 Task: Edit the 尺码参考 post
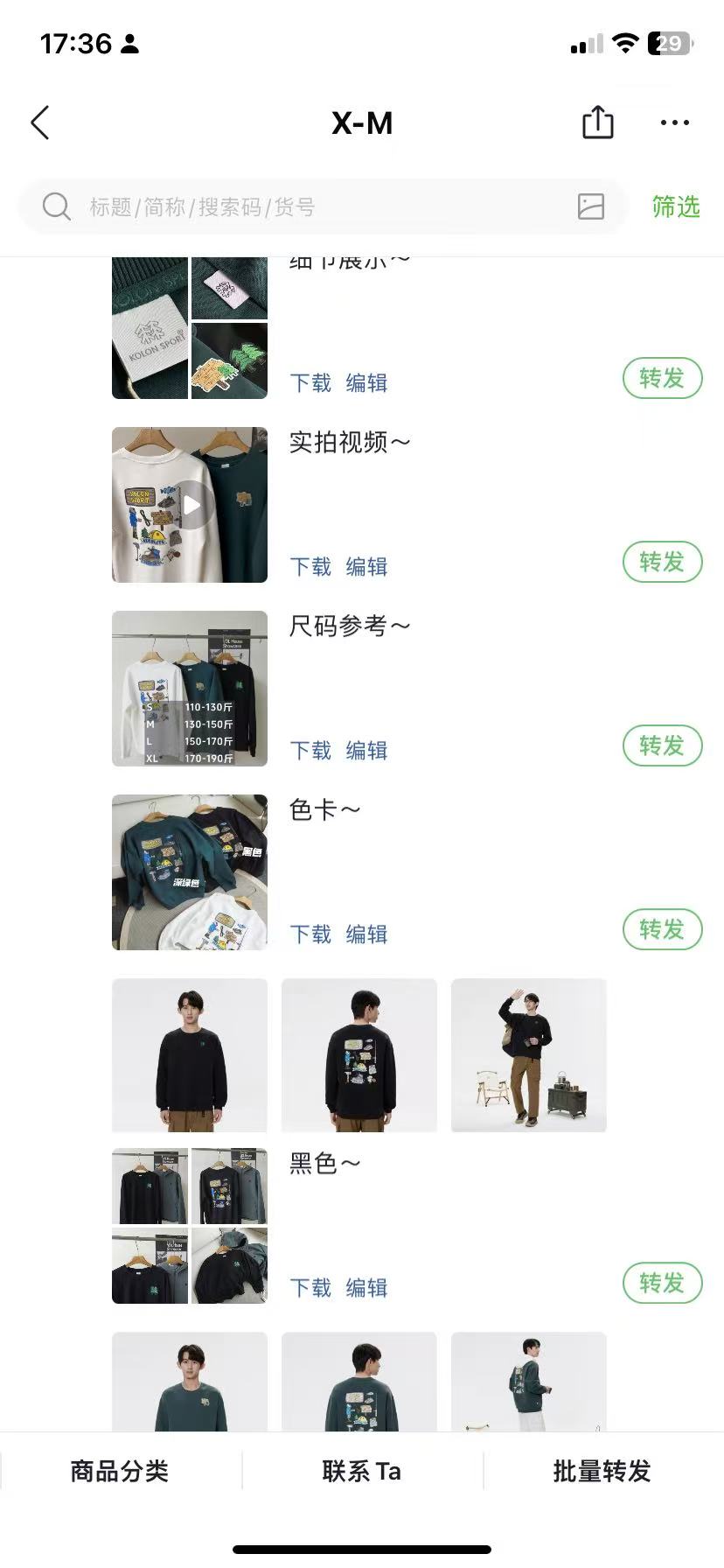[x=366, y=751]
